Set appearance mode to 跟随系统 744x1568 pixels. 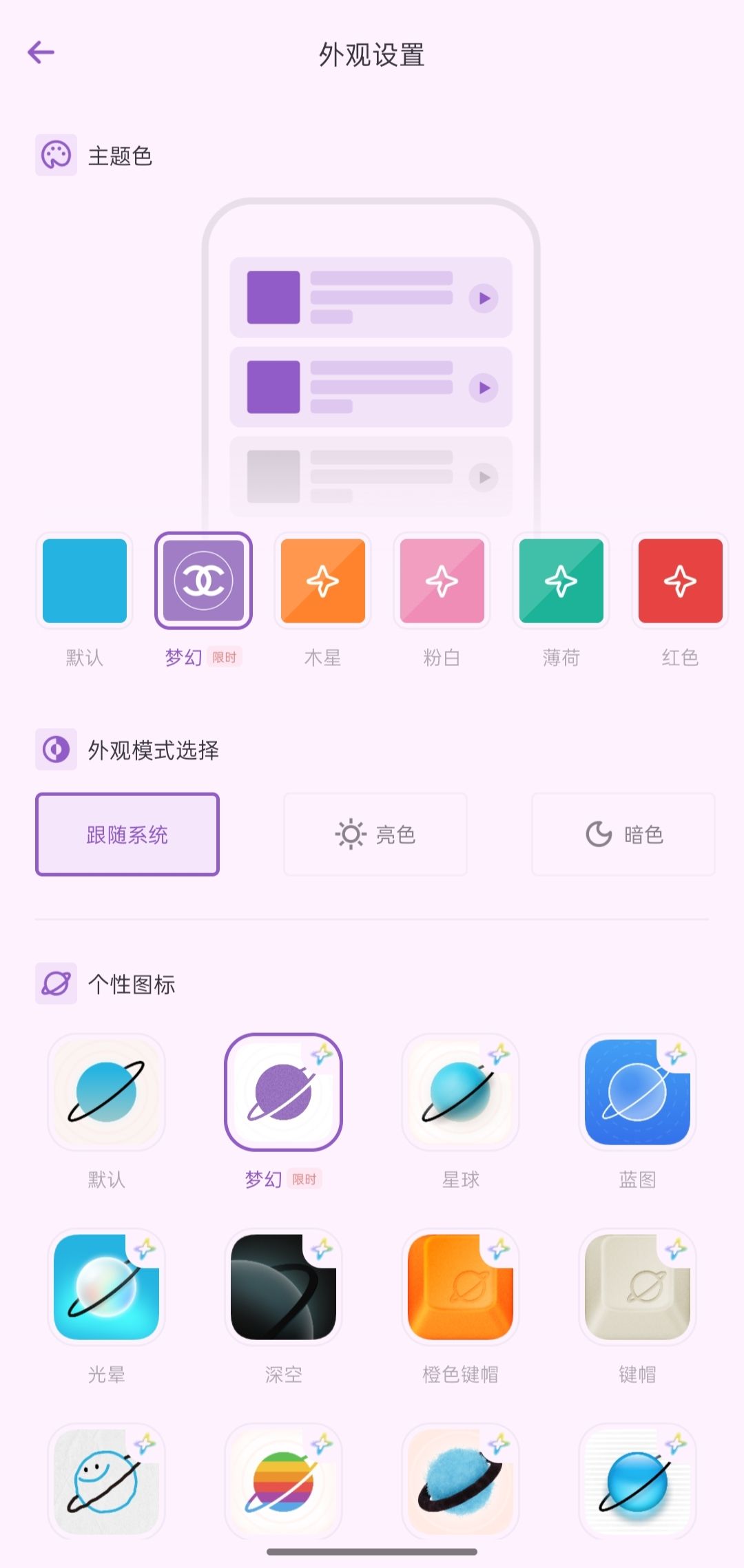[127, 834]
